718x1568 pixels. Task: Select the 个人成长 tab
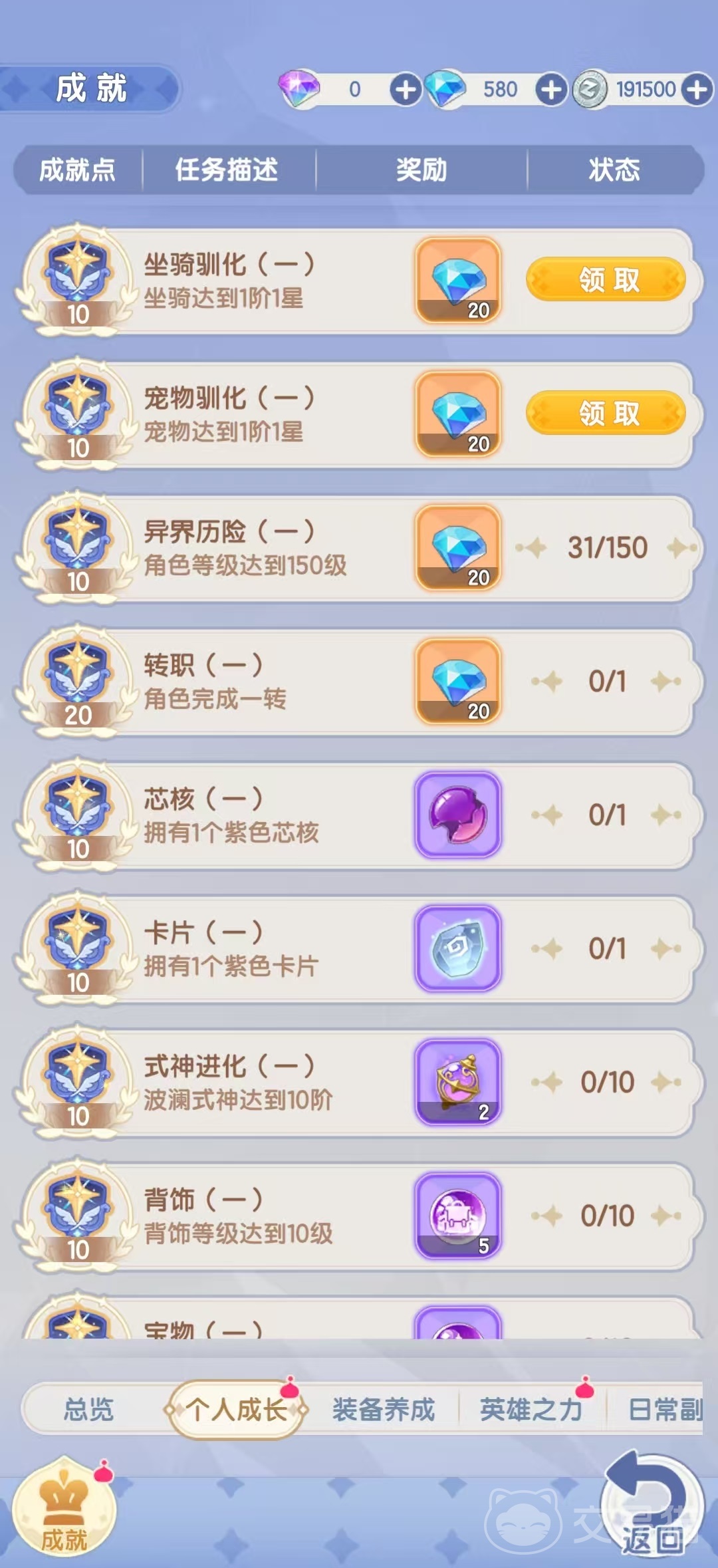[x=237, y=1409]
